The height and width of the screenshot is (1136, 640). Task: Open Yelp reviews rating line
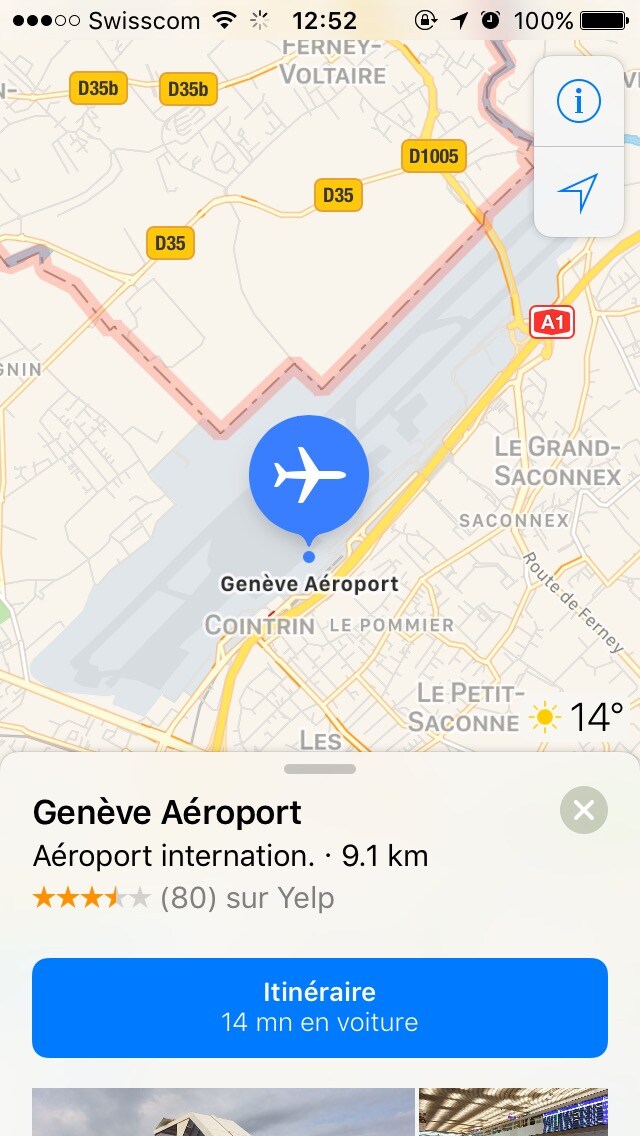click(184, 898)
